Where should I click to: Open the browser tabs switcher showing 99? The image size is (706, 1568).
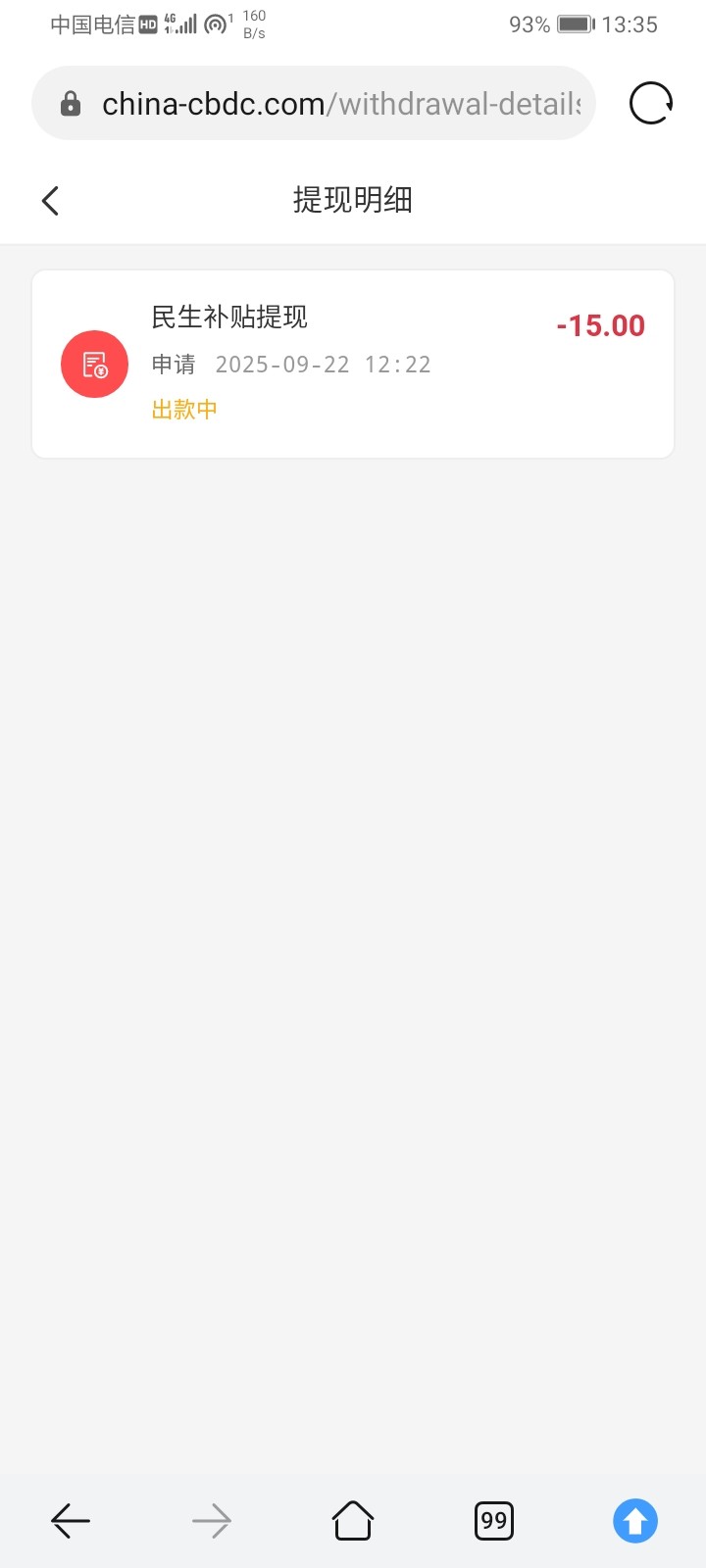pyautogui.click(x=494, y=1521)
